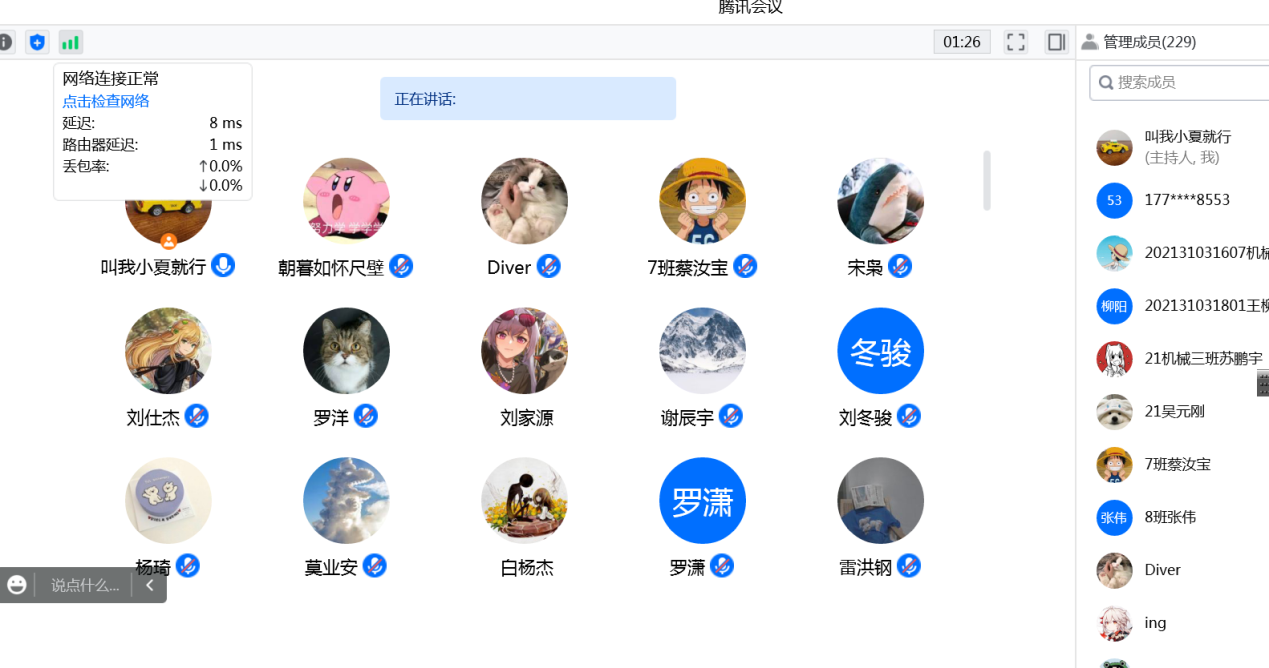Click the check network link
The height and width of the screenshot is (668, 1269).
[x=106, y=101]
